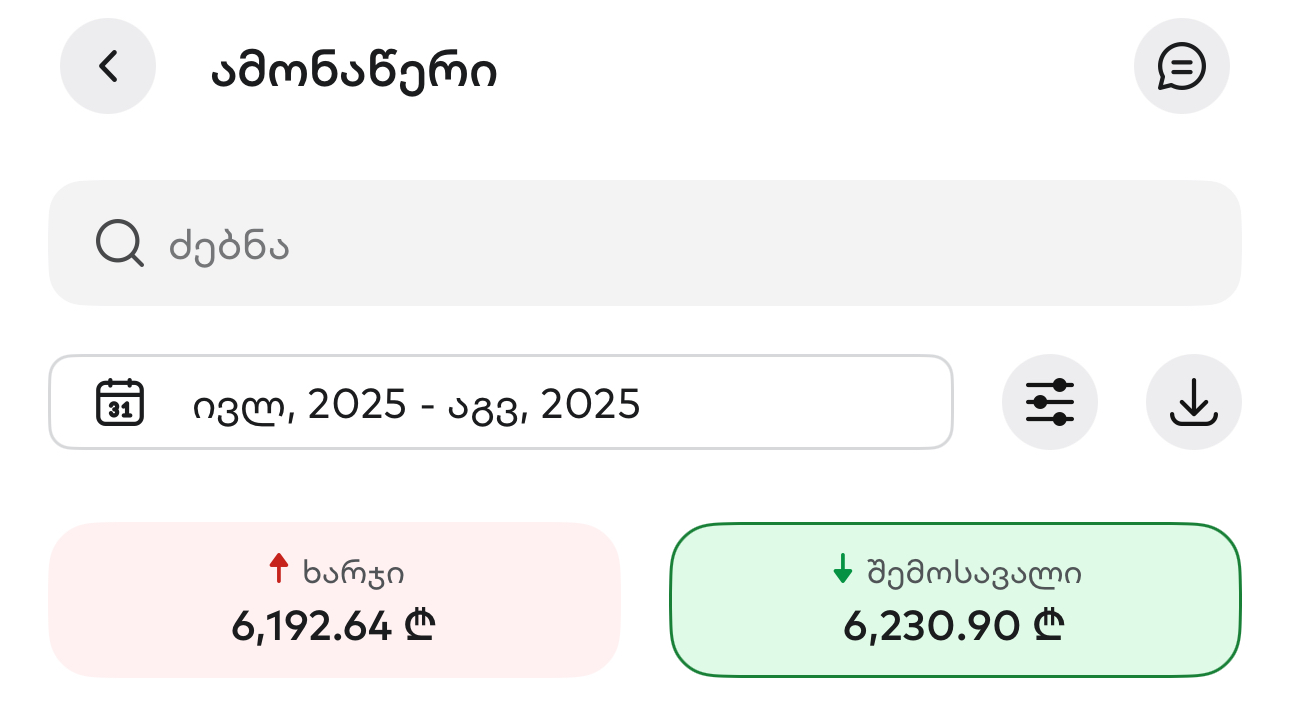Open the filter sliders options
Viewport: 1290px width, 723px height.
tap(1049, 402)
